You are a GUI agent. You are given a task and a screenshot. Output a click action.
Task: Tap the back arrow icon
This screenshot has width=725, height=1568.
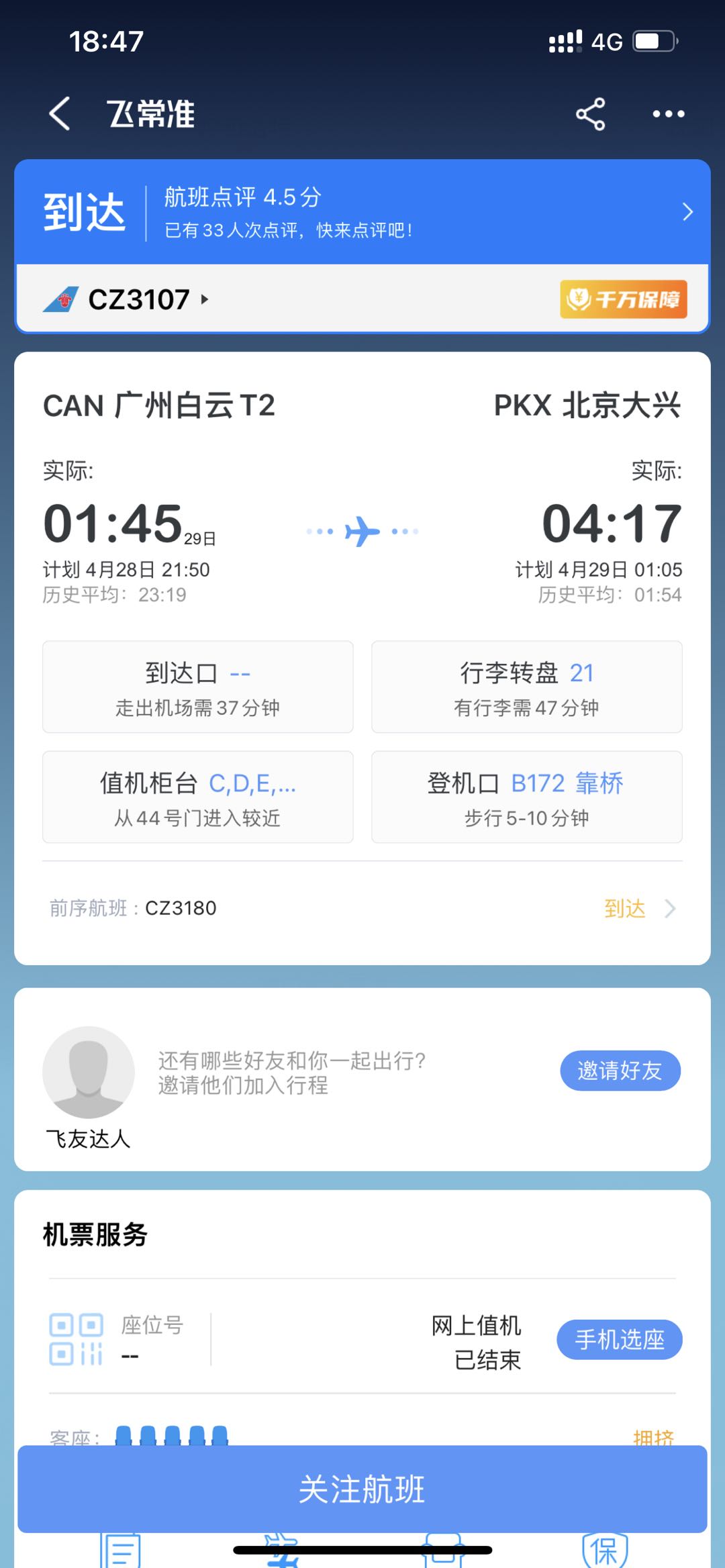coord(59,114)
